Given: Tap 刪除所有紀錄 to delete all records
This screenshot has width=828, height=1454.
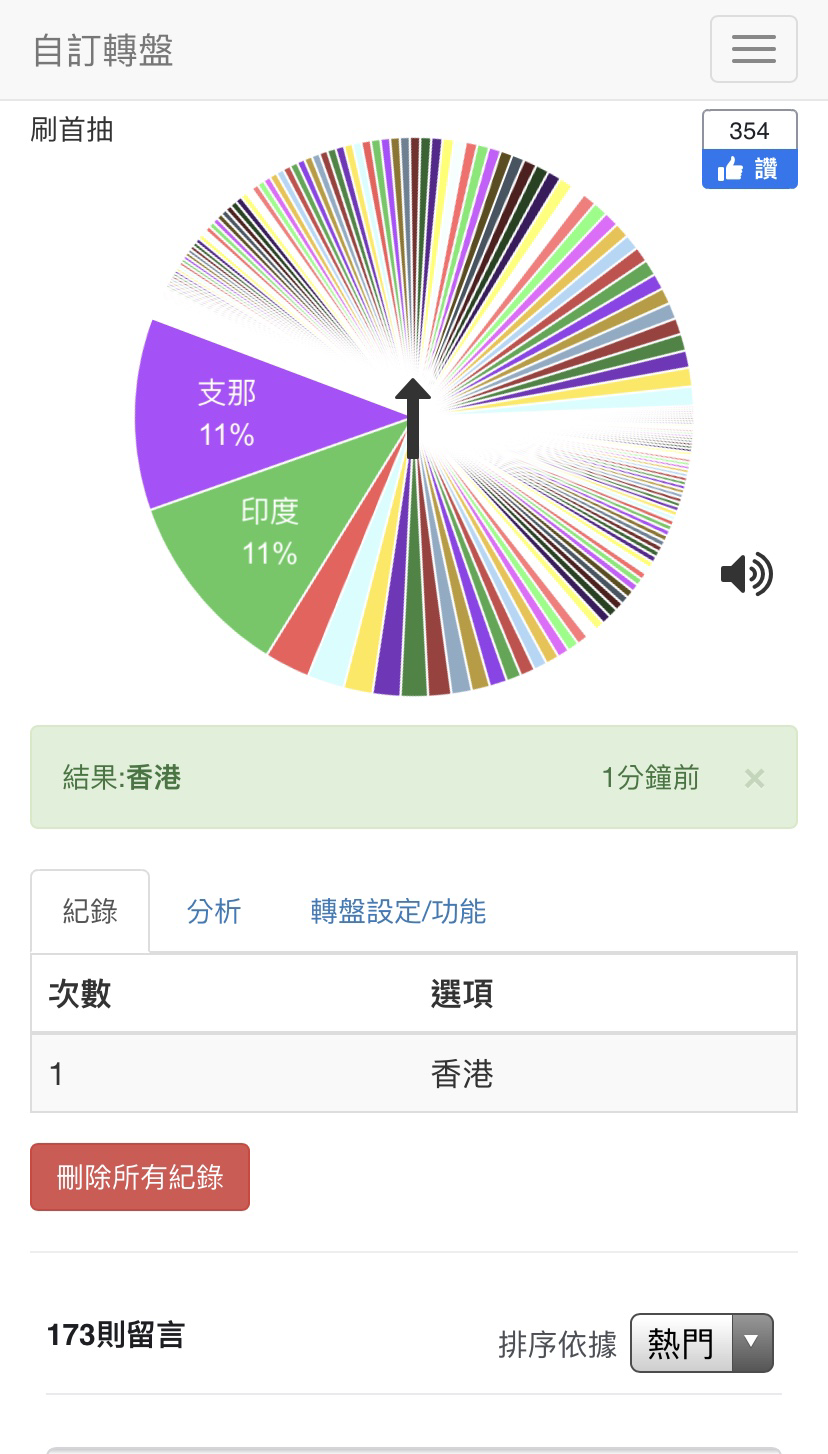Looking at the screenshot, I should pyautogui.click(x=140, y=1177).
